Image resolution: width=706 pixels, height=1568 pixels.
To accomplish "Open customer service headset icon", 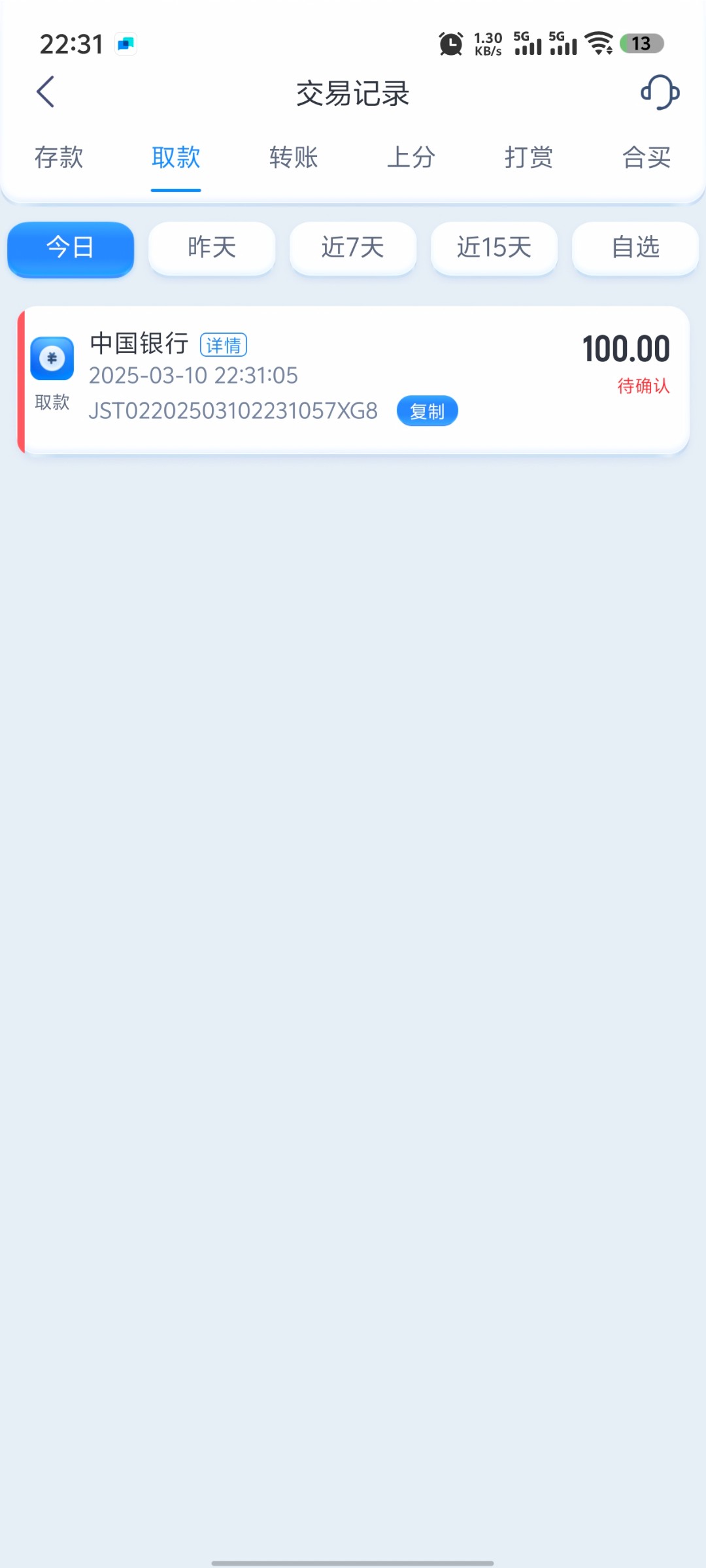I will click(660, 92).
